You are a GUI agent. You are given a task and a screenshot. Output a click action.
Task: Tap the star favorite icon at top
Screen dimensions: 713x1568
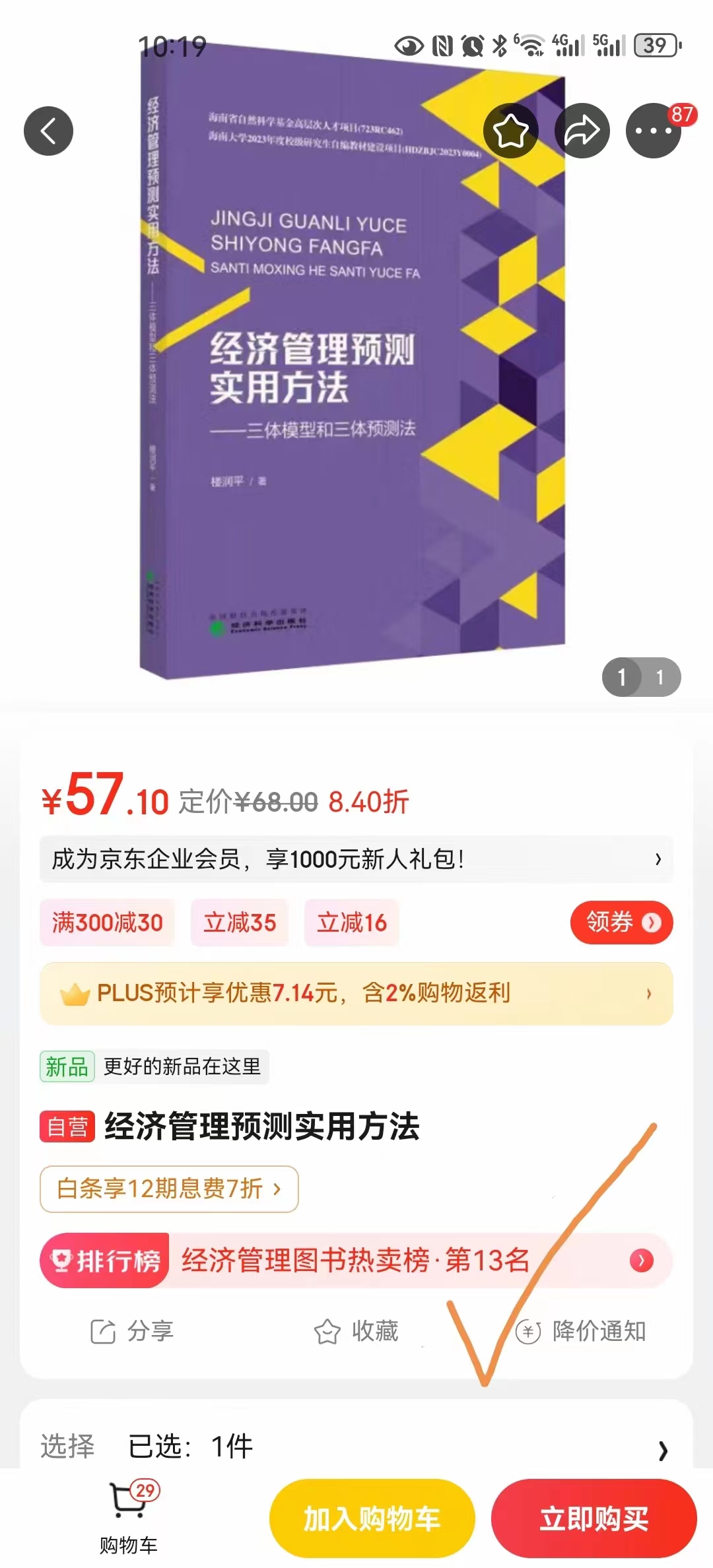[510, 131]
